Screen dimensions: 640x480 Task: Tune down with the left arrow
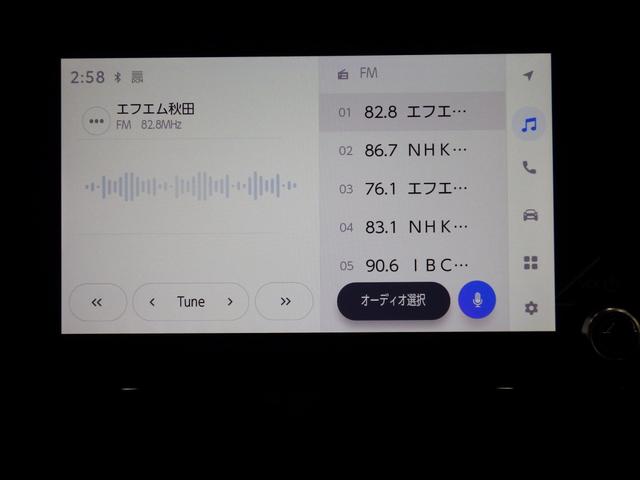[152, 301]
